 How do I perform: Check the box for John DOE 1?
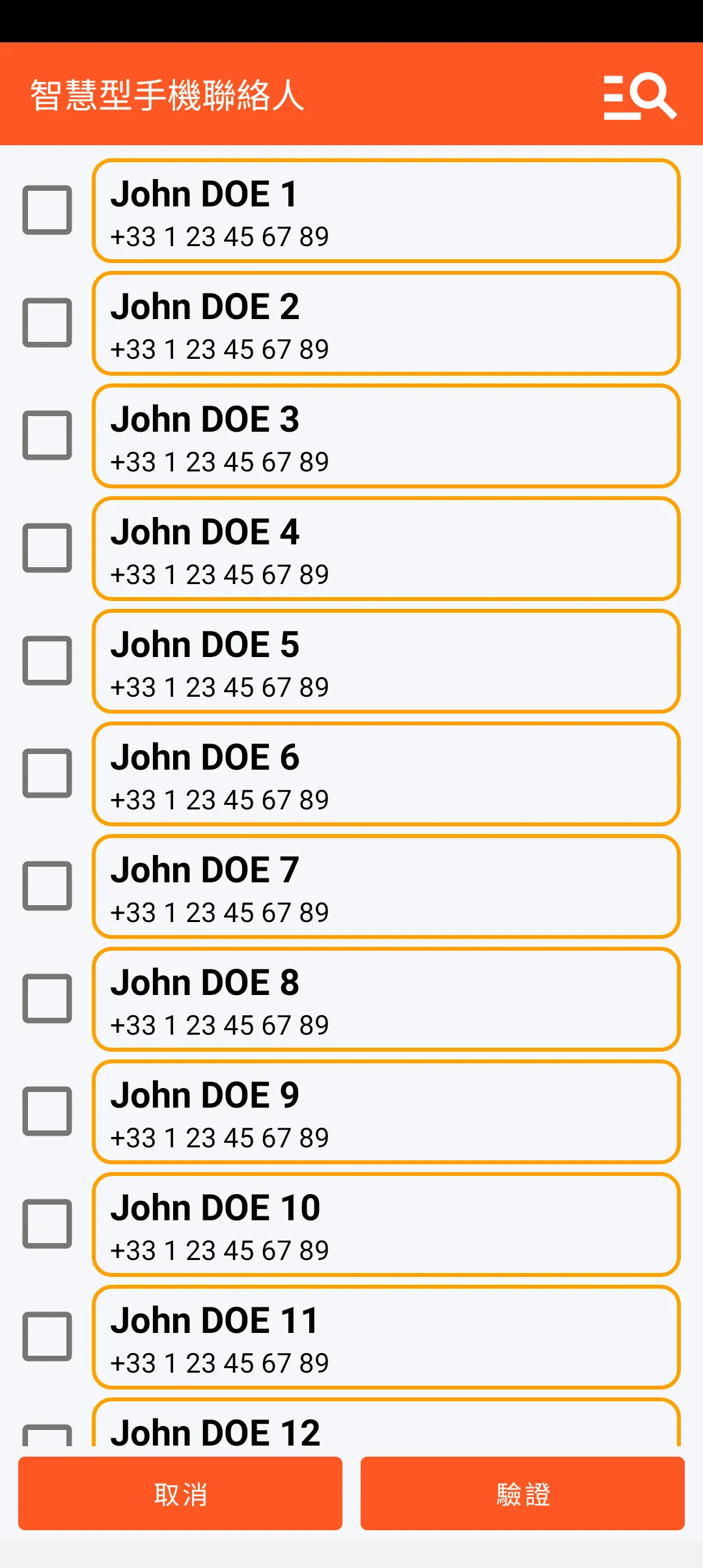[47, 210]
